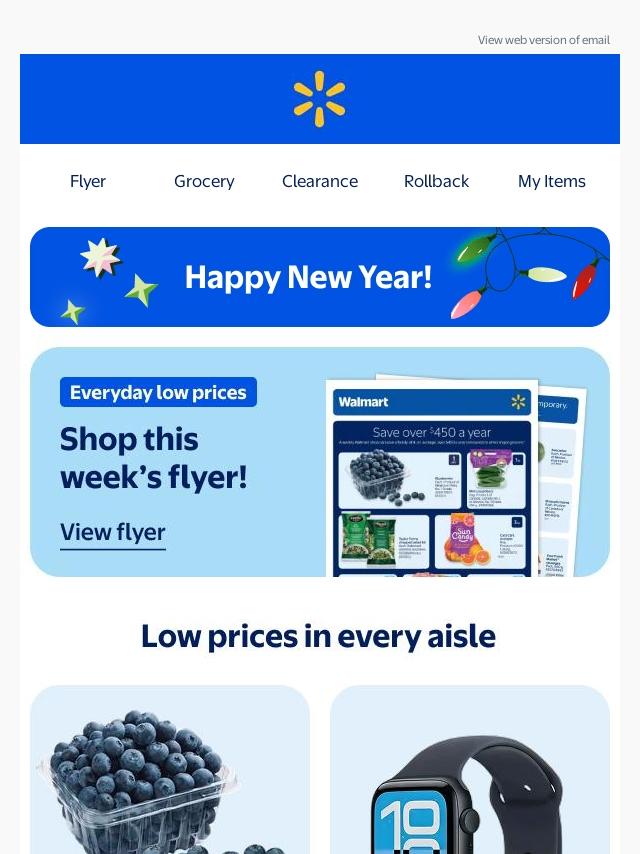Open the smartwatch product card
Viewport: 640px width, 854px height.
(470, 770)
